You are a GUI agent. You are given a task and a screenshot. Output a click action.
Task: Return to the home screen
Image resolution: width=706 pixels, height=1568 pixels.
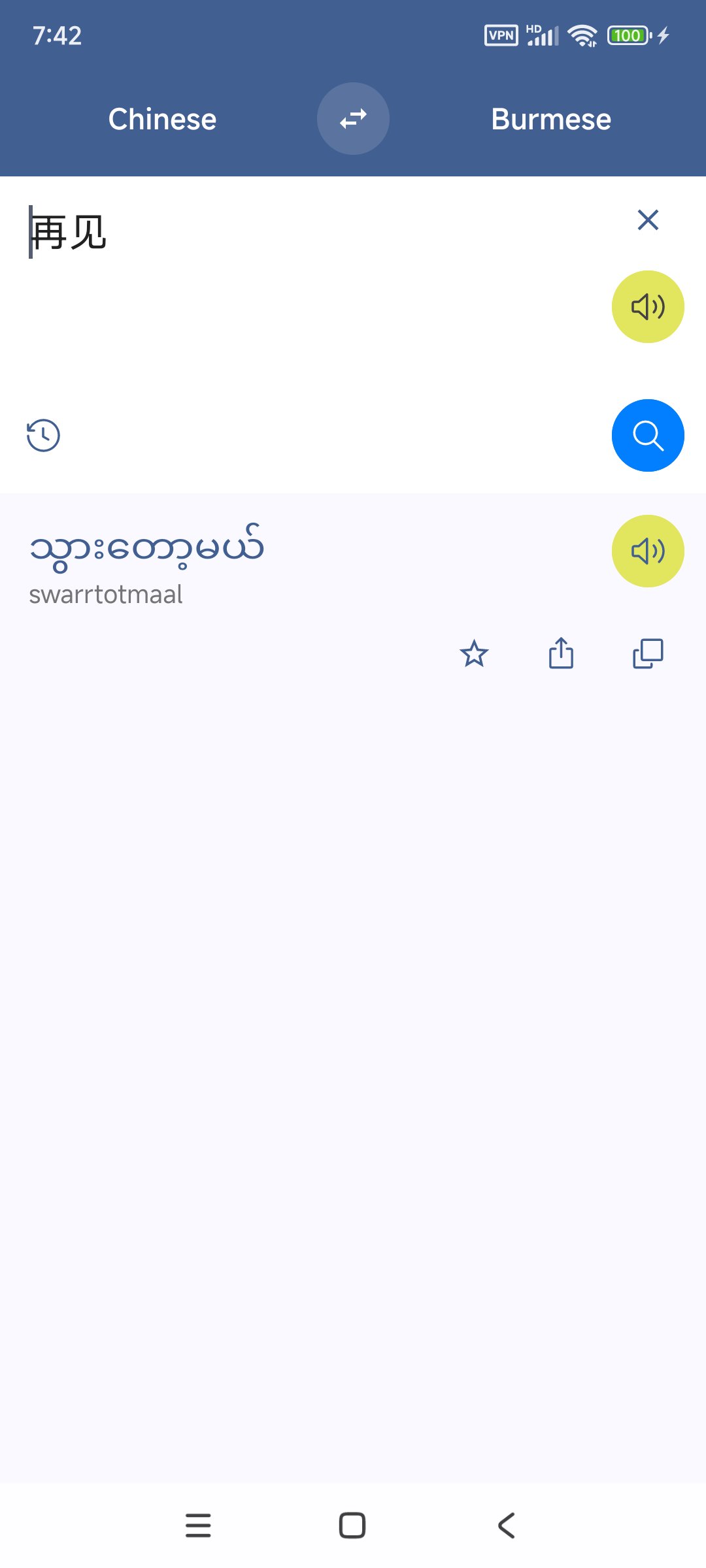(352, 1526)
